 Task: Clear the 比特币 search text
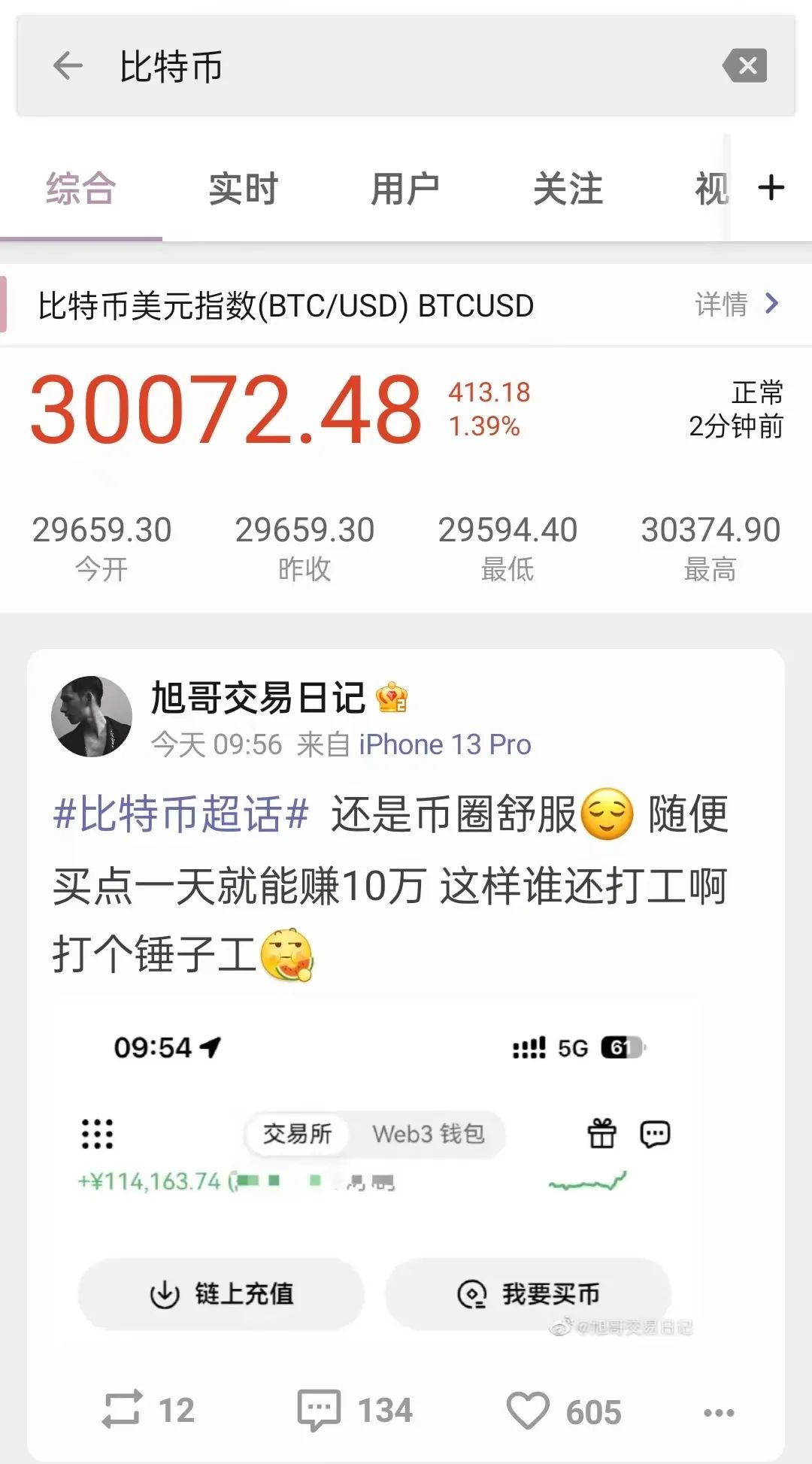point(745,66)
